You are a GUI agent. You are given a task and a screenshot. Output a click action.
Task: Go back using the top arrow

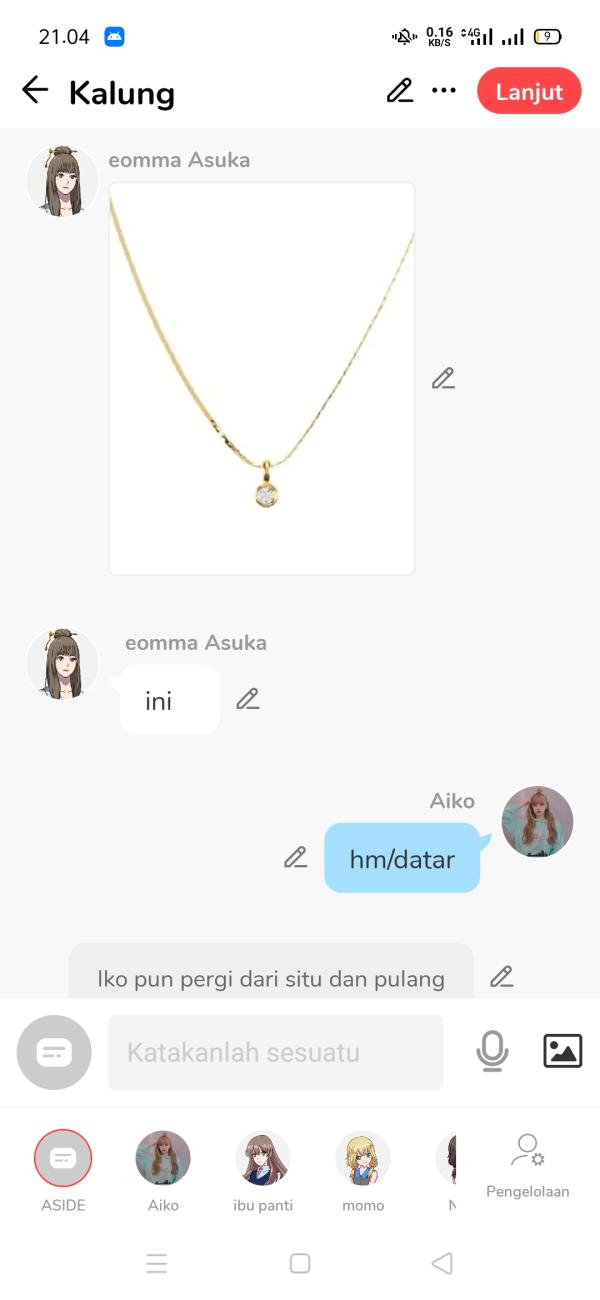point(35,91)
